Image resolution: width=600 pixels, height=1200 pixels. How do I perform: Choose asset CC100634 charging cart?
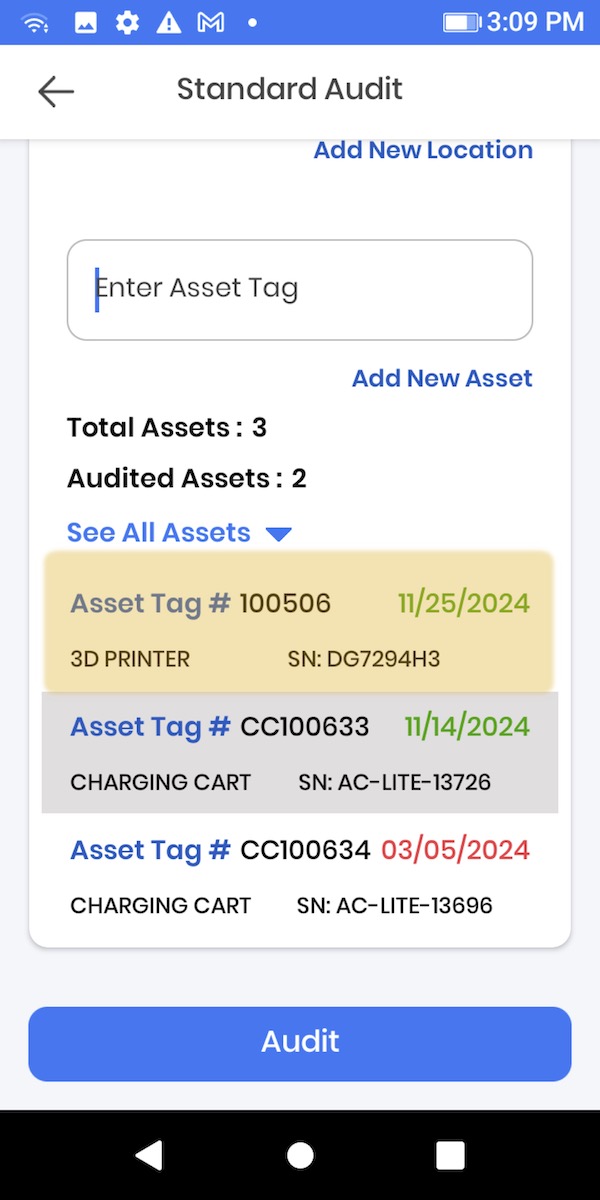click(x=299, y=876)
